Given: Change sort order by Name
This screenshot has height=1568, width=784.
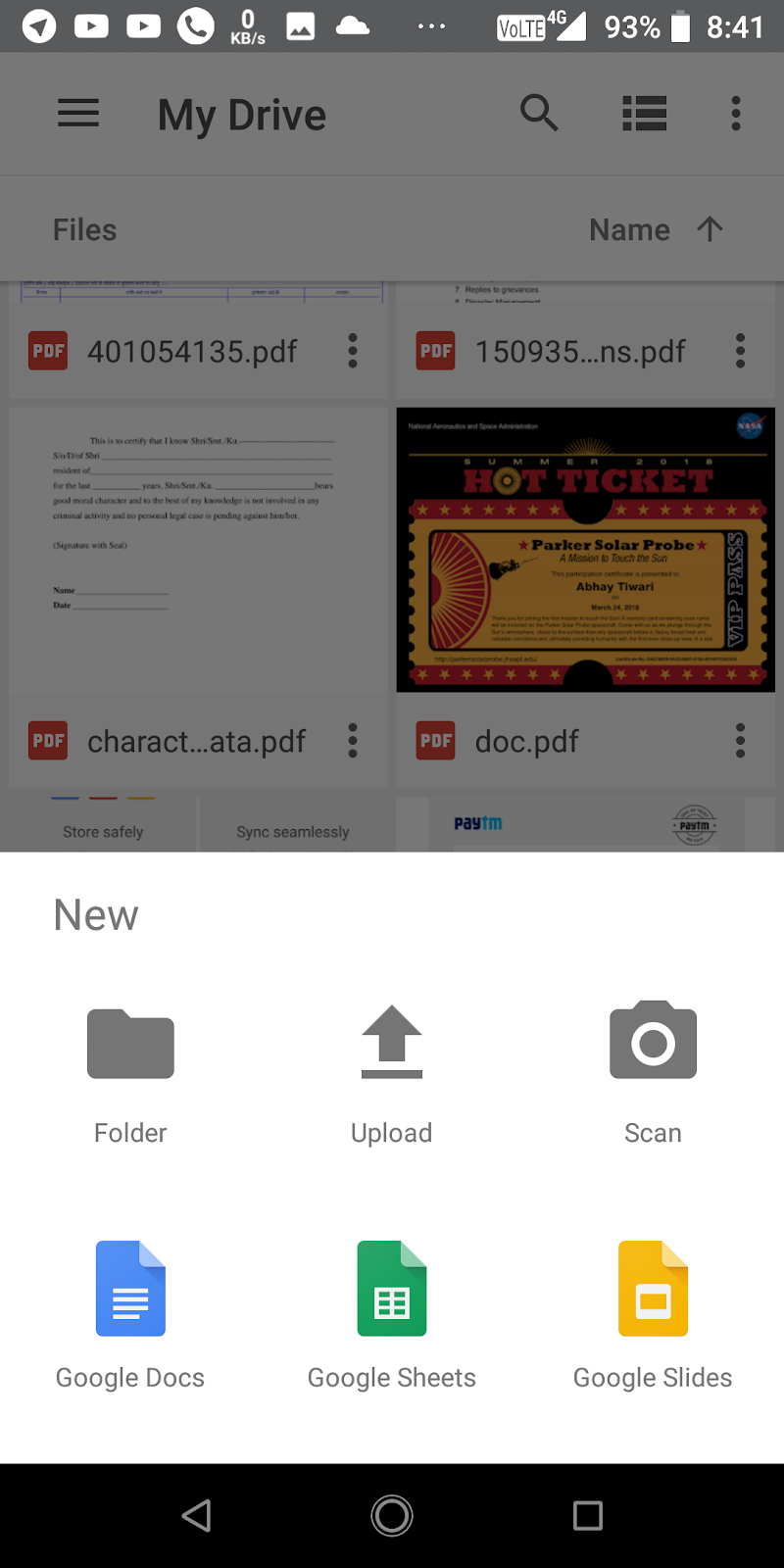Looking at the screenshot, I should tap(655, 230).
